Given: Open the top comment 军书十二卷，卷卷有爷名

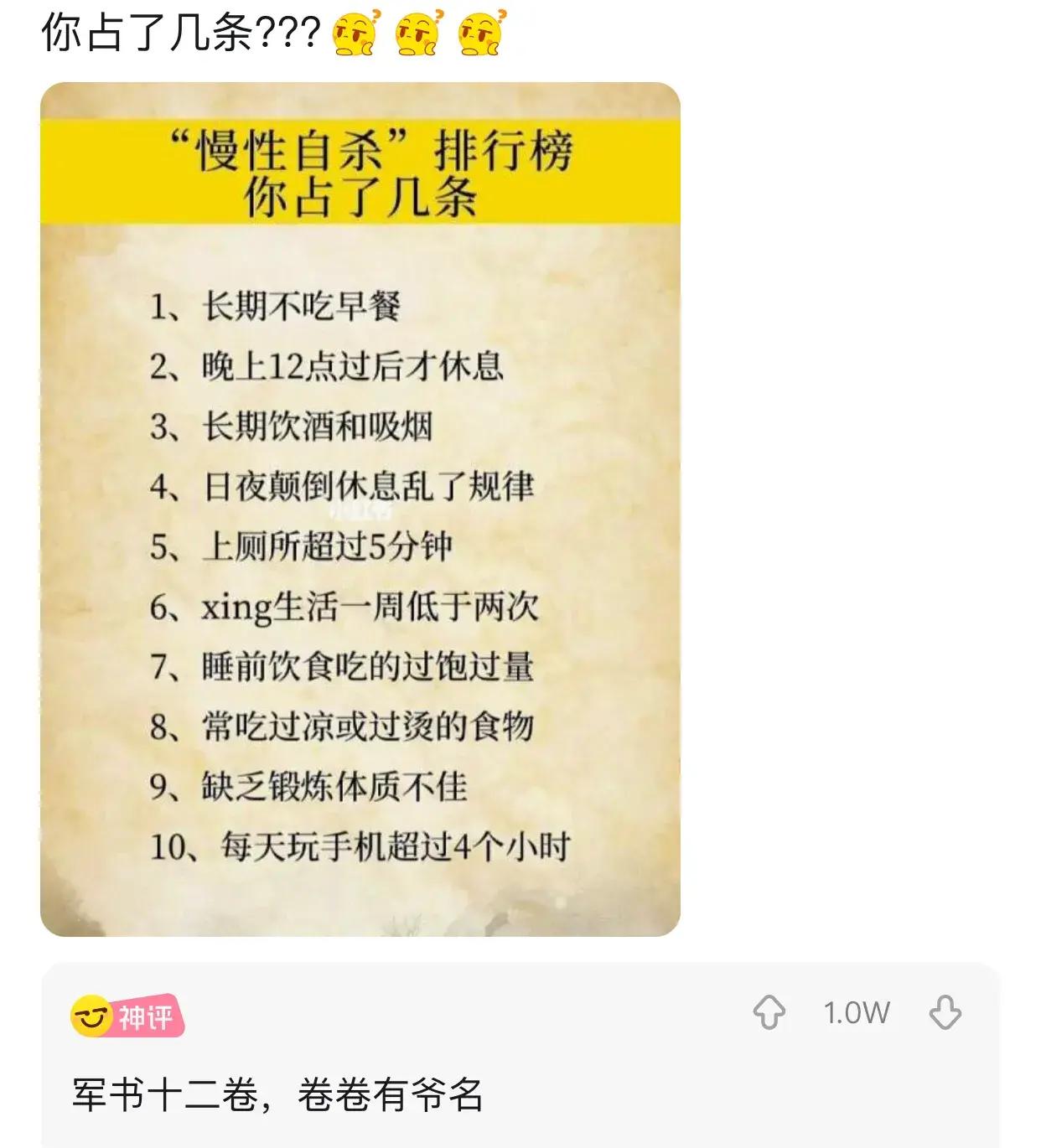Looking at the screenshot, I should pos(278,1094).
